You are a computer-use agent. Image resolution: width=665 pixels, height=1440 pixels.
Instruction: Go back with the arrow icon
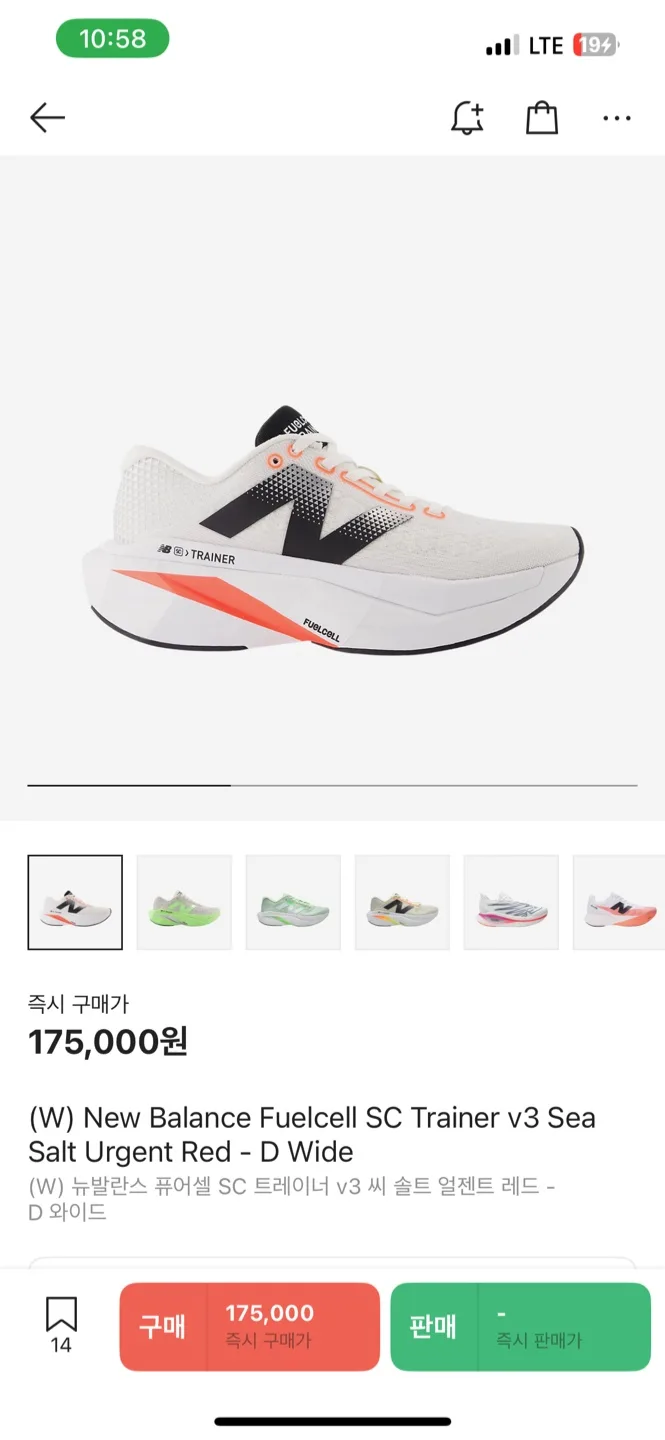[x=47, y=118]
